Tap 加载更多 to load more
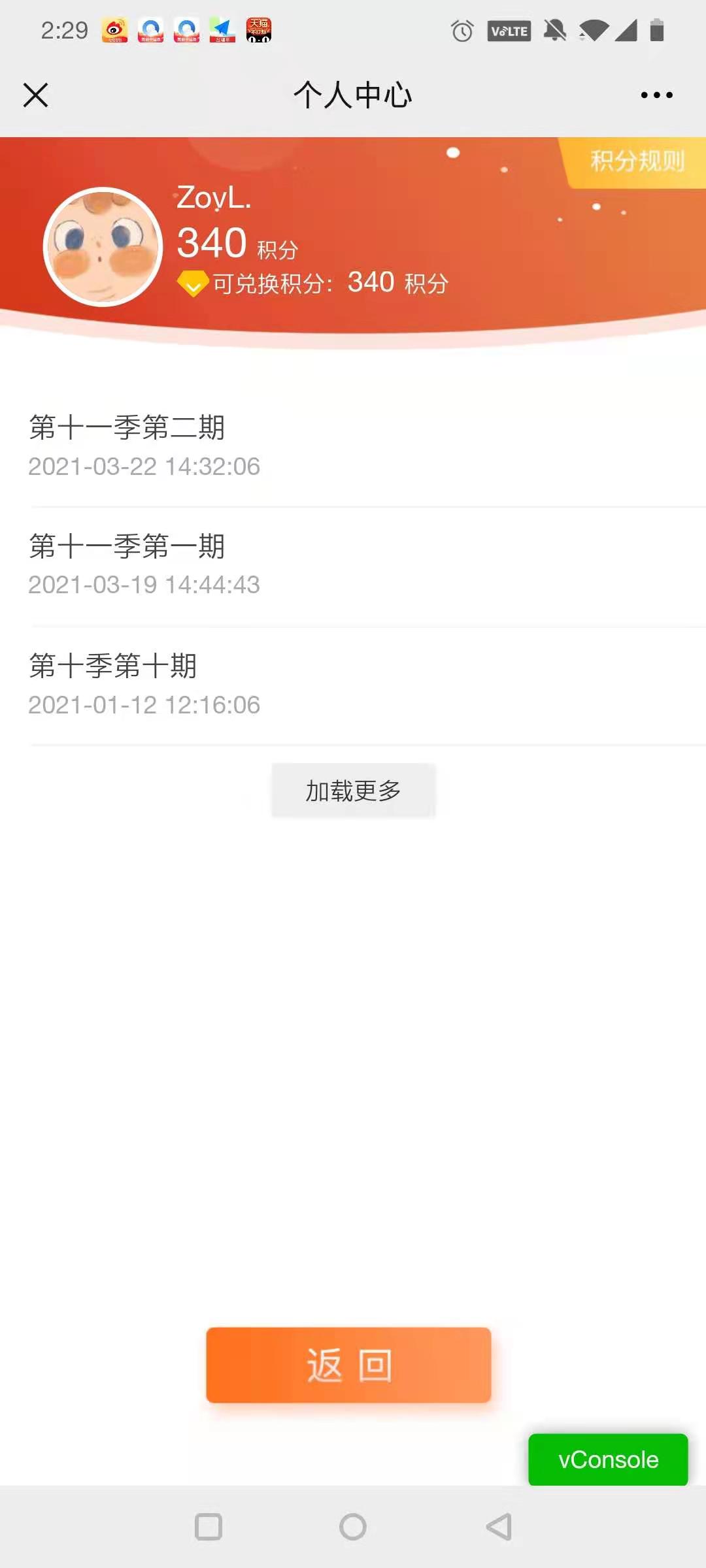 pyautogui.click(x=353, y=791)
